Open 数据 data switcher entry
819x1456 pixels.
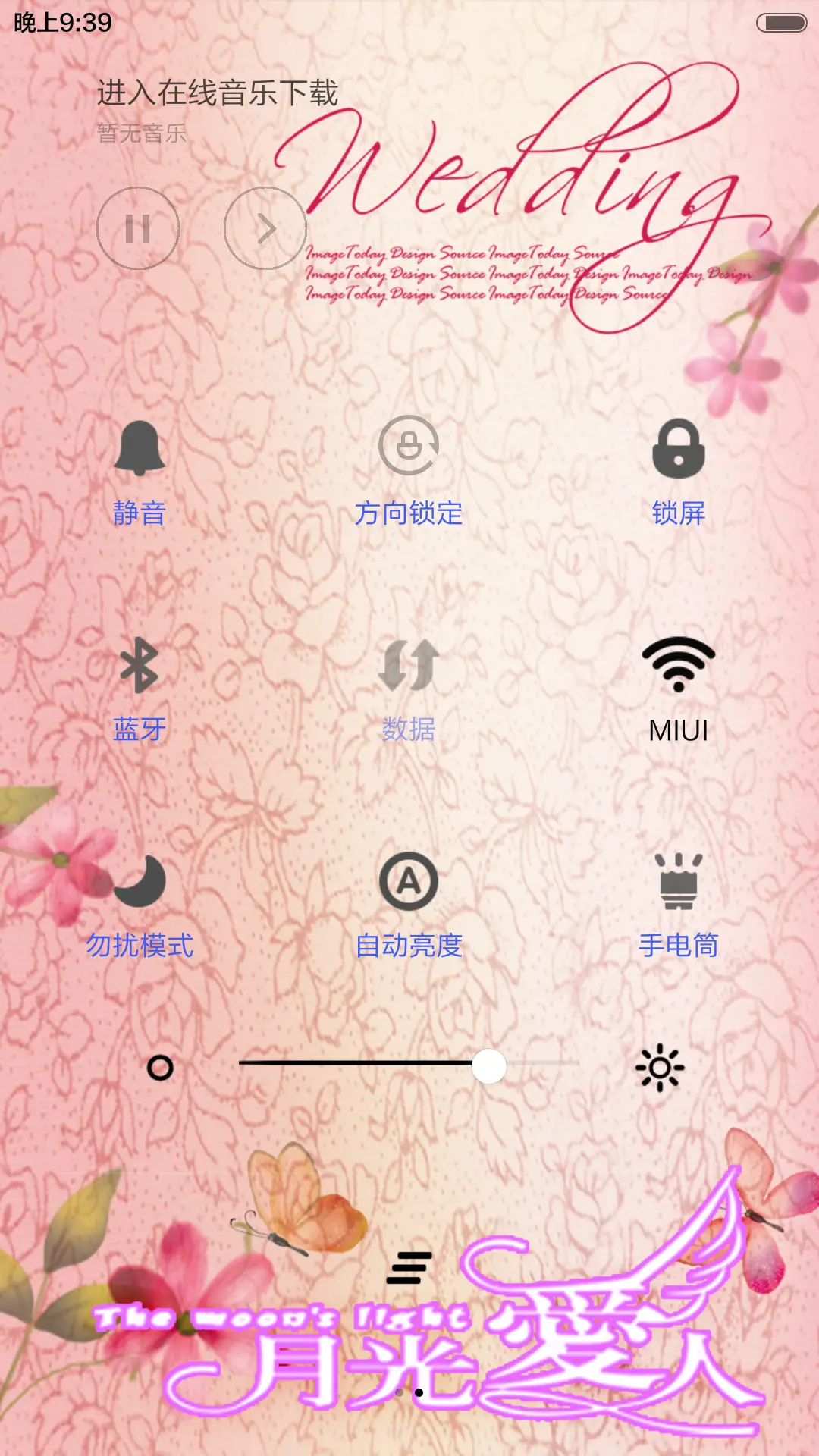409,730
